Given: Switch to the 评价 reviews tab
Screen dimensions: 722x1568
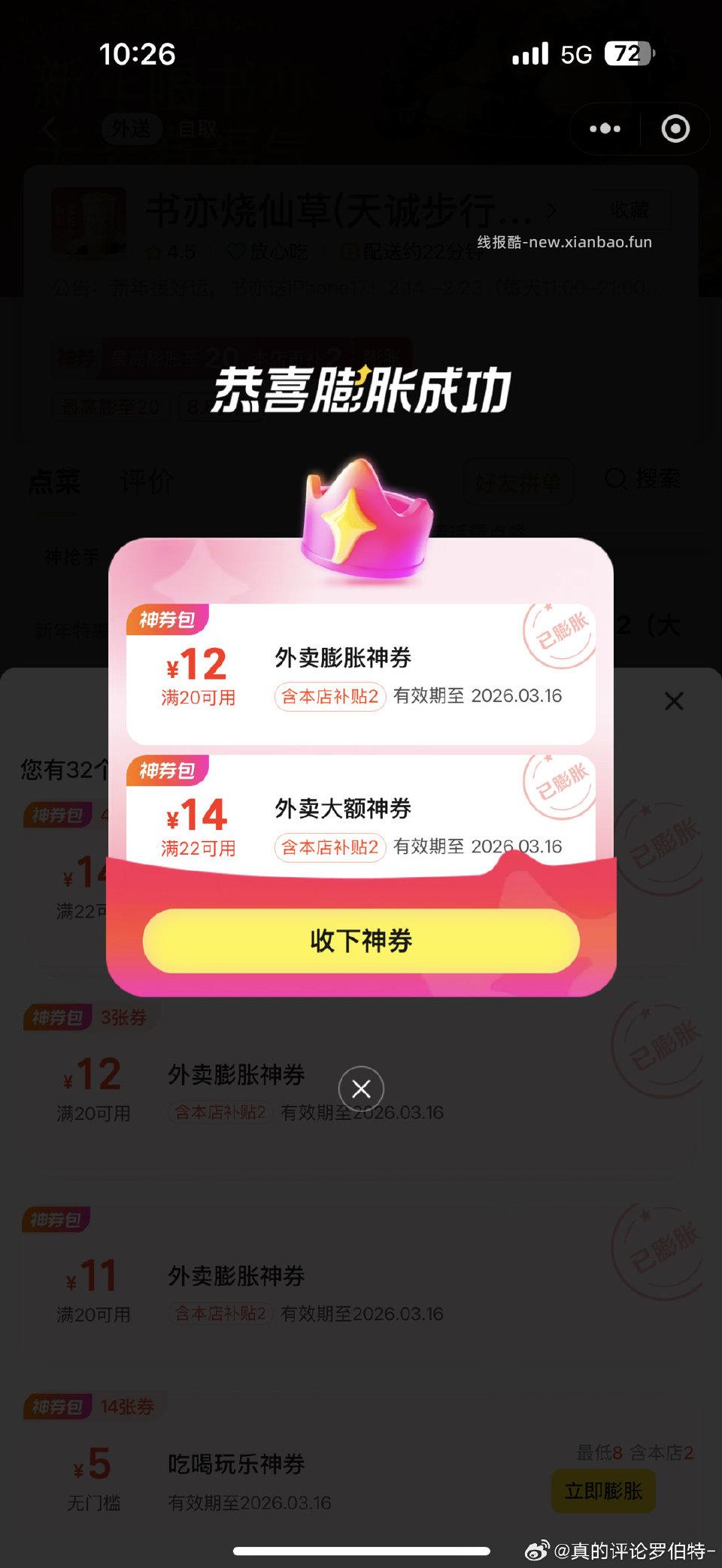Looking at the screenshot, I should [146, 481].
